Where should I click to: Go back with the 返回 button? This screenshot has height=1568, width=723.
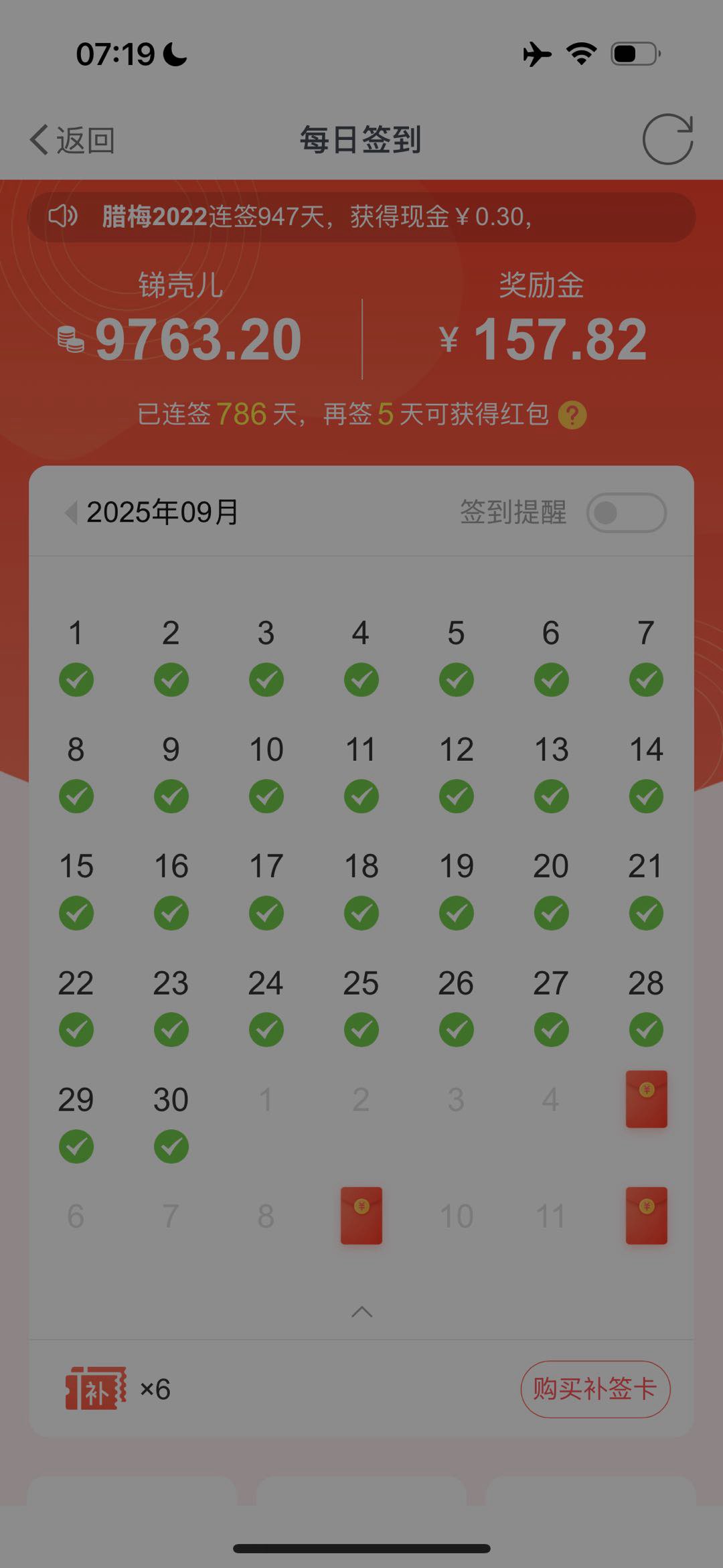(x=72, y=141)
